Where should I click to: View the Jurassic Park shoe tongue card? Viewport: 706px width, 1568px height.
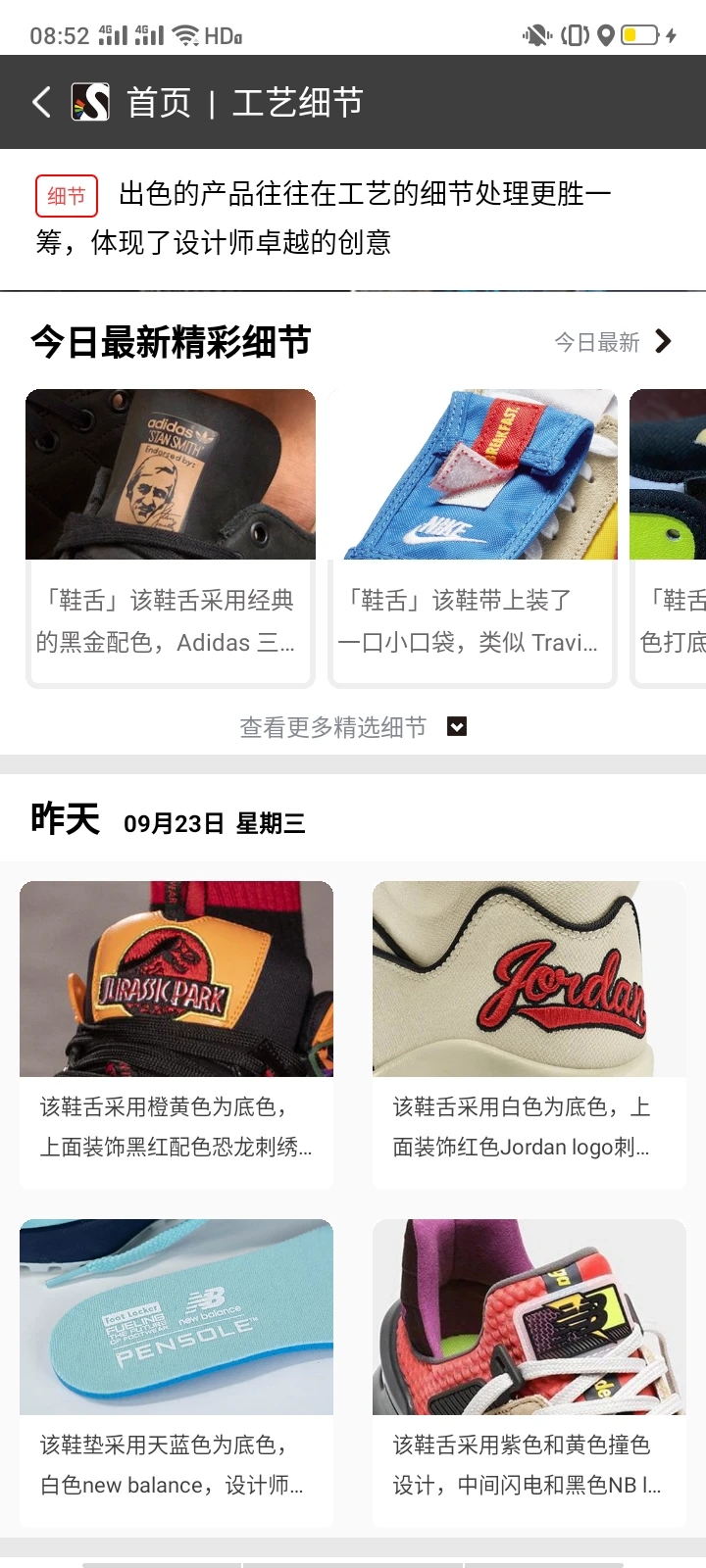coord(176,1029)
